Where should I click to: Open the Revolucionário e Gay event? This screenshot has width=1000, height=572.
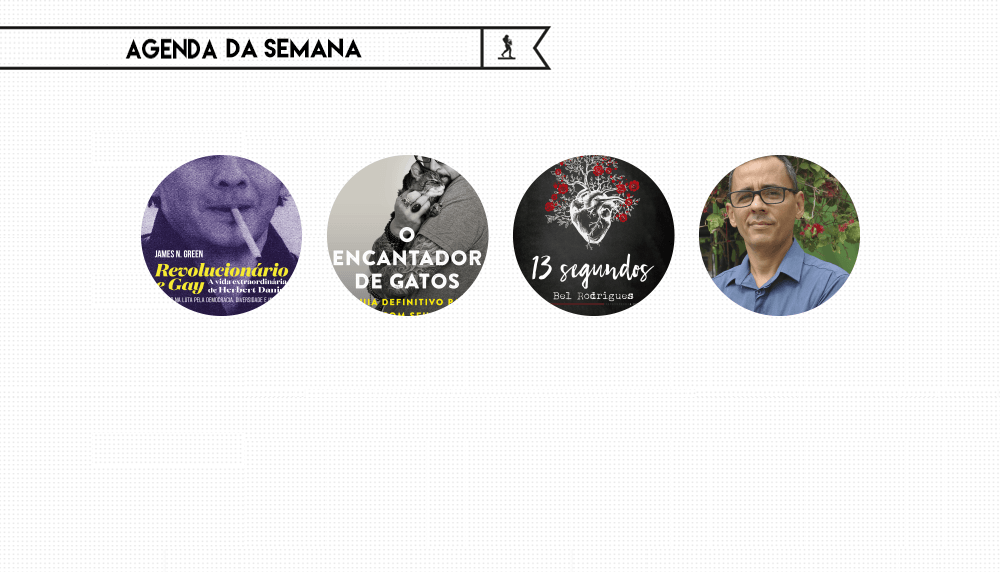pyautogui.click(x=221, y=235)
